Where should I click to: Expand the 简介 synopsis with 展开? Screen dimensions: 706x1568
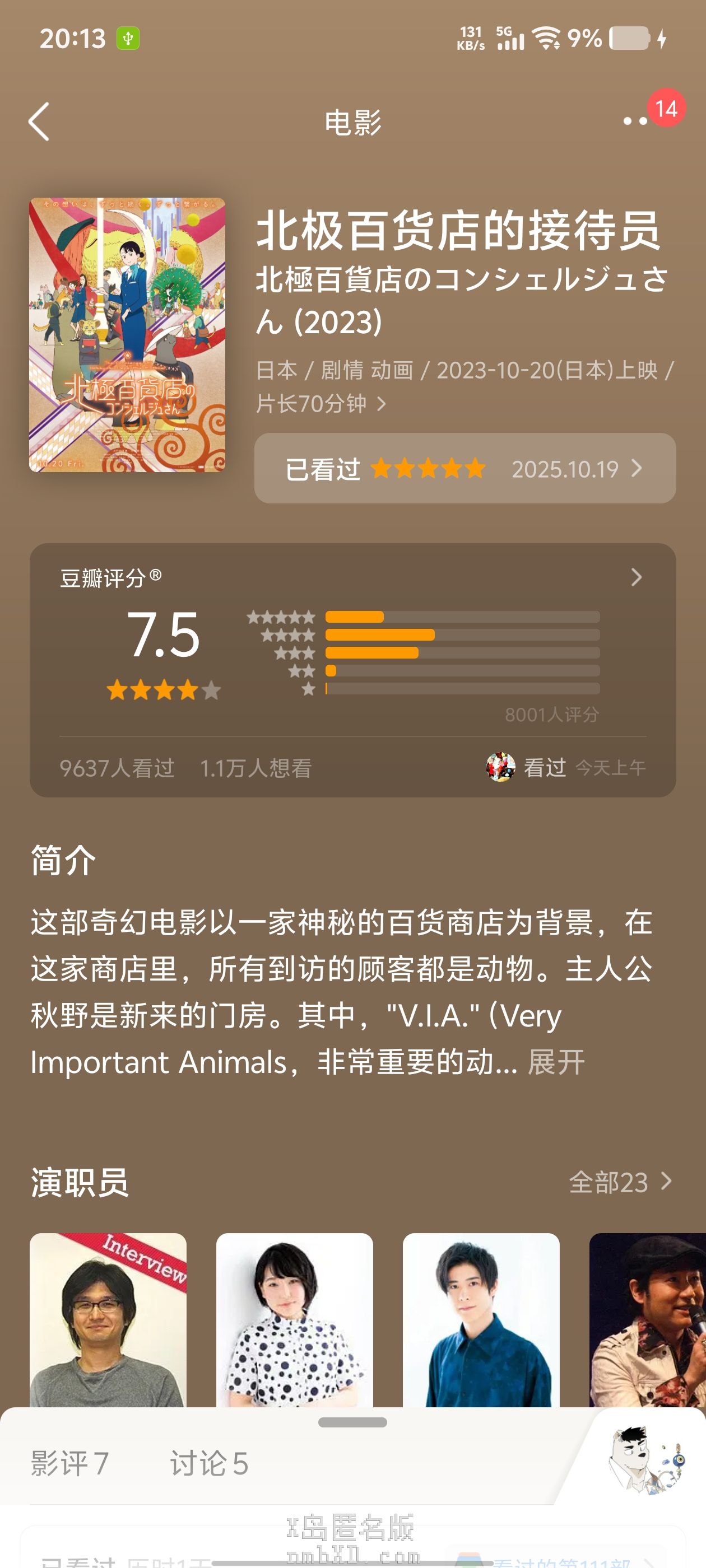coord(555,1062)
